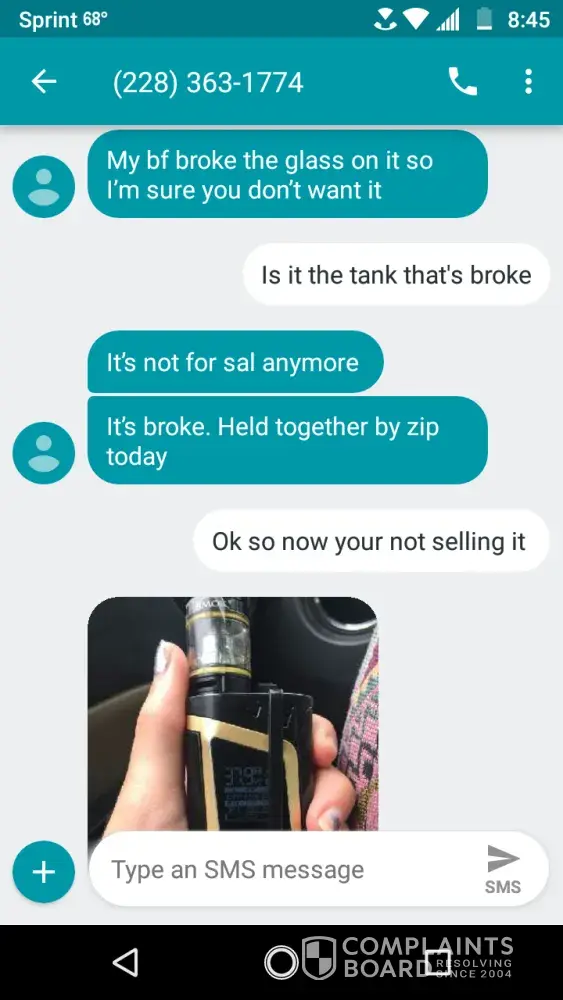Open the three-dot overflow menu
This screenshot has height=1000, width=563.
(x=528, y=82)
